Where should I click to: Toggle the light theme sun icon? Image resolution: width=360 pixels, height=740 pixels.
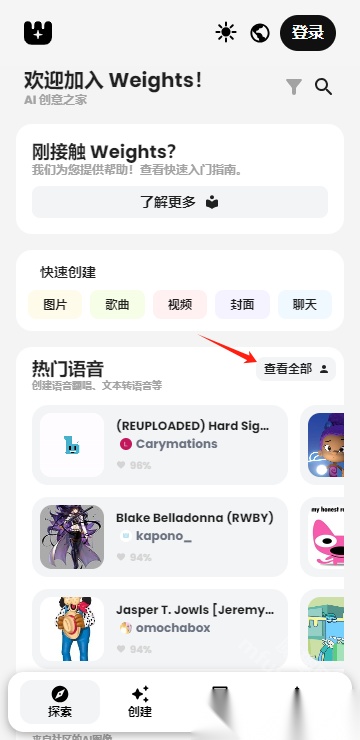tap(226, 33)
